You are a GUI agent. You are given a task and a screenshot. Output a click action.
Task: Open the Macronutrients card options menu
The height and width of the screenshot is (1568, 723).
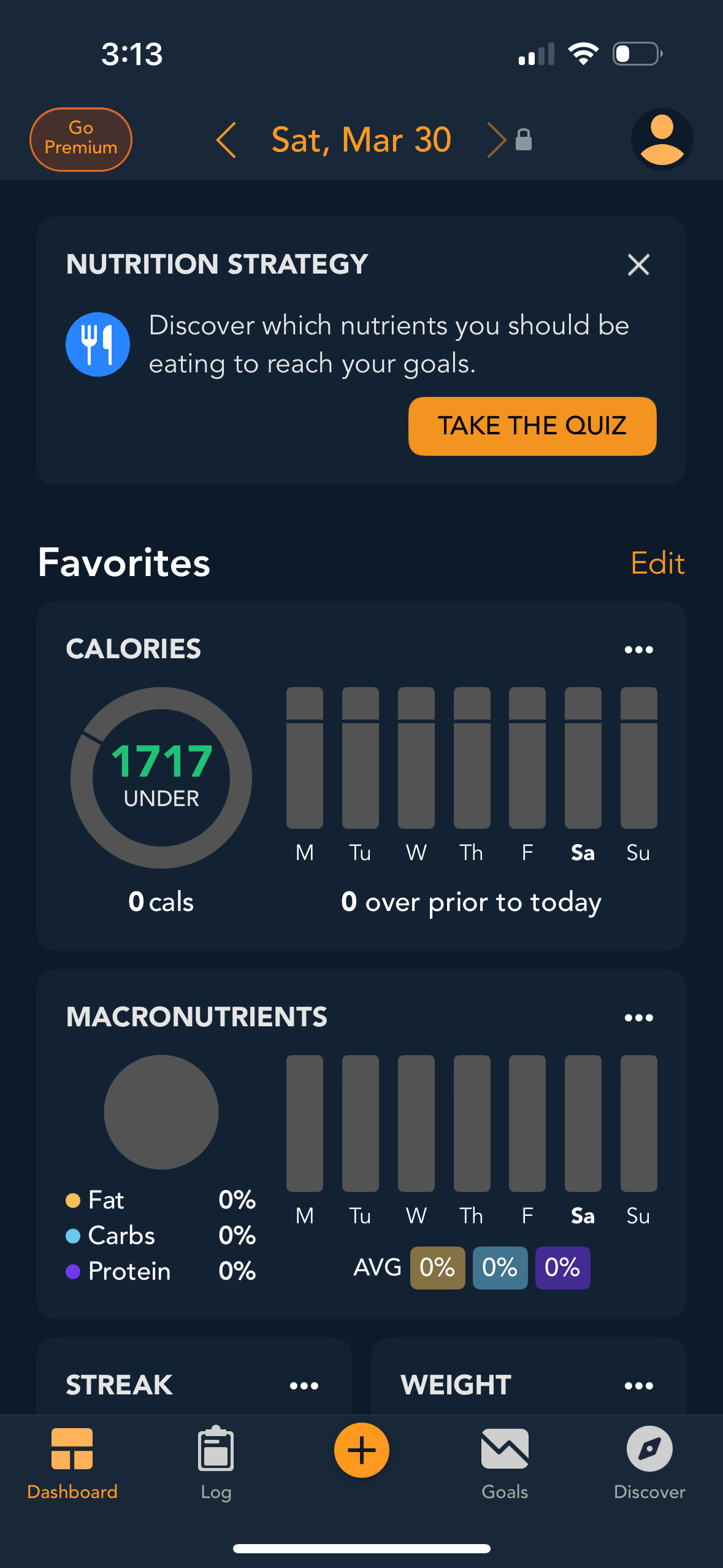[x=639, y=1017]
